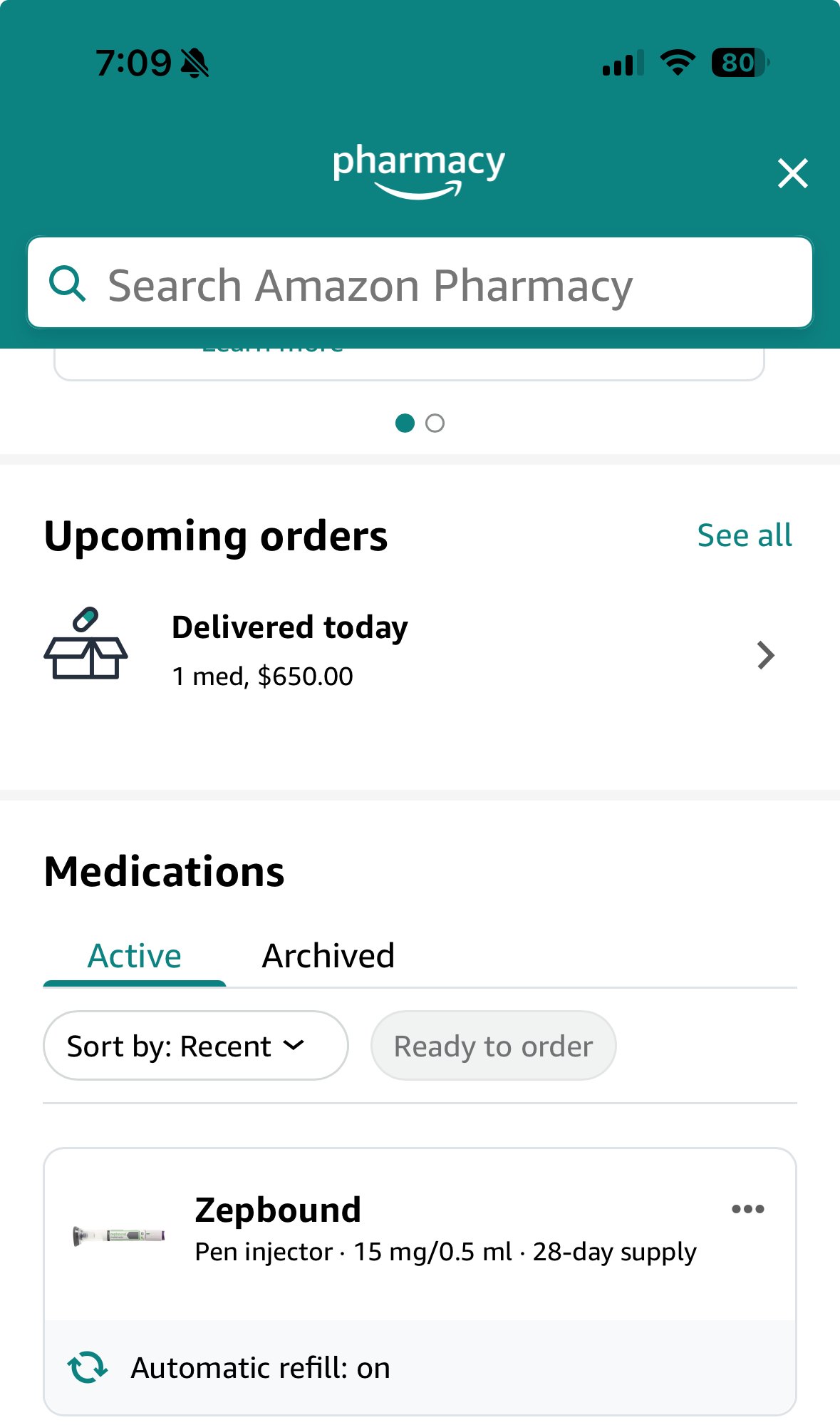Go to second carousel page dot
The height and width of the screenshot is (1425, 840).
pyautogui.click(x=435, y=423)
